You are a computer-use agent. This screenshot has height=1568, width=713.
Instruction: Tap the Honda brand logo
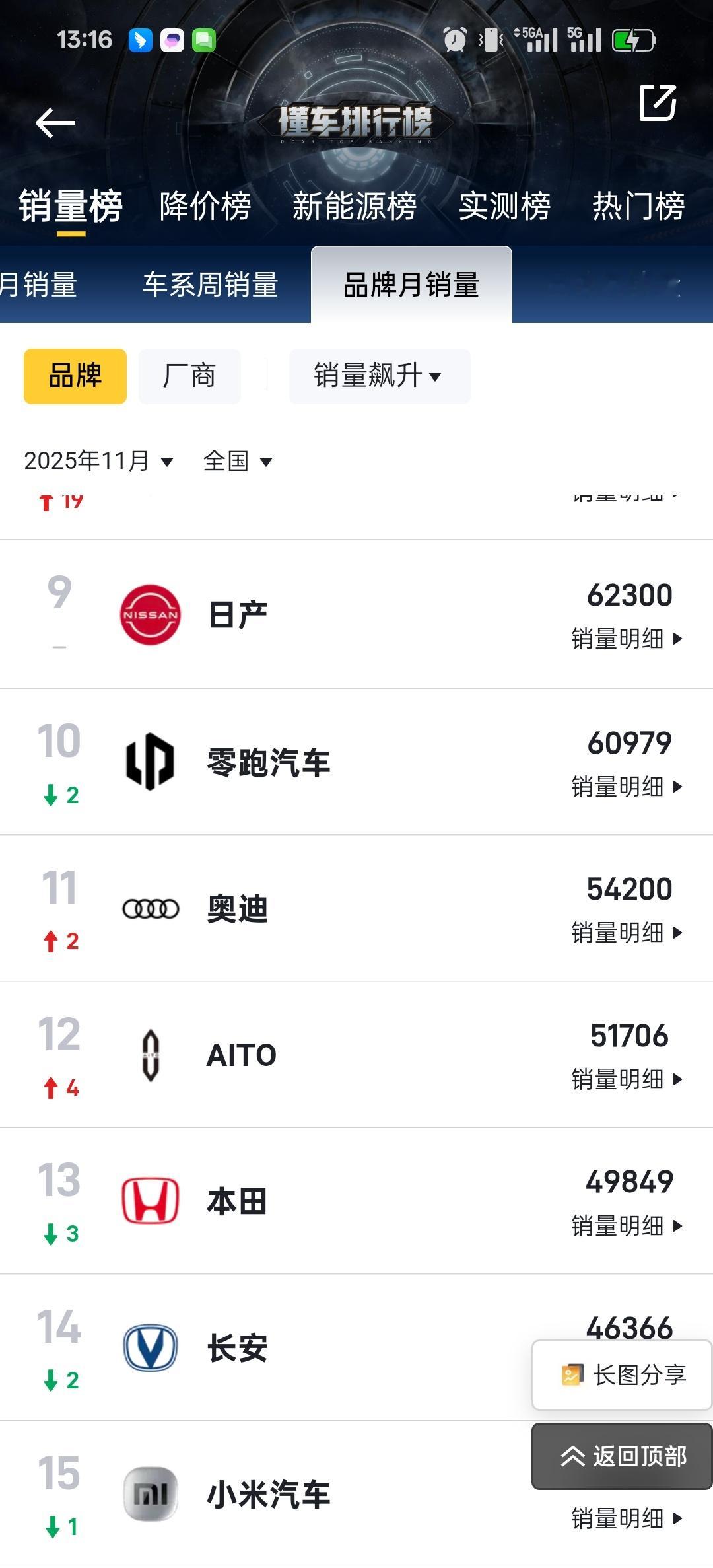(x=151, y=1201)
